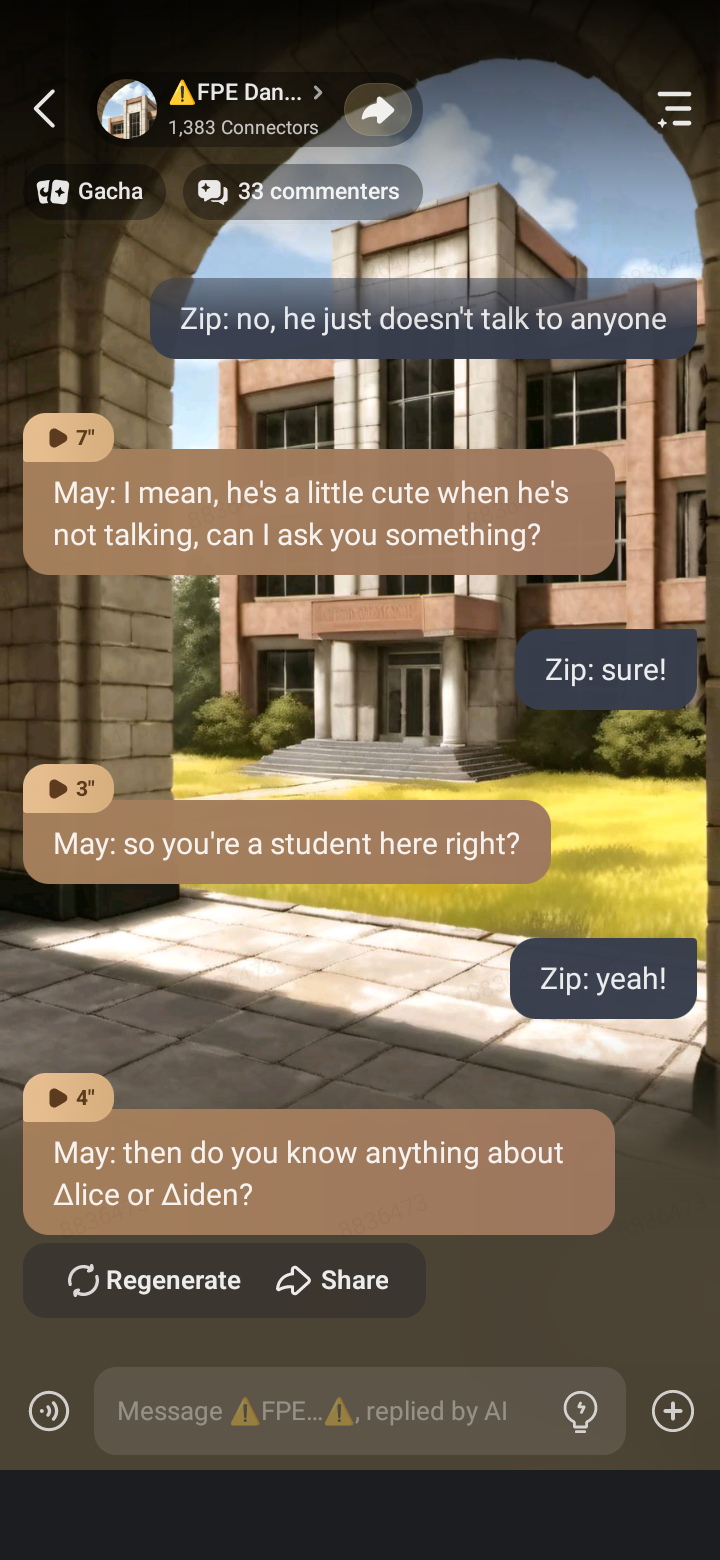Tap the voice call icon beside the message box
Viewport: 720px width, 1560px height.
49,1412
